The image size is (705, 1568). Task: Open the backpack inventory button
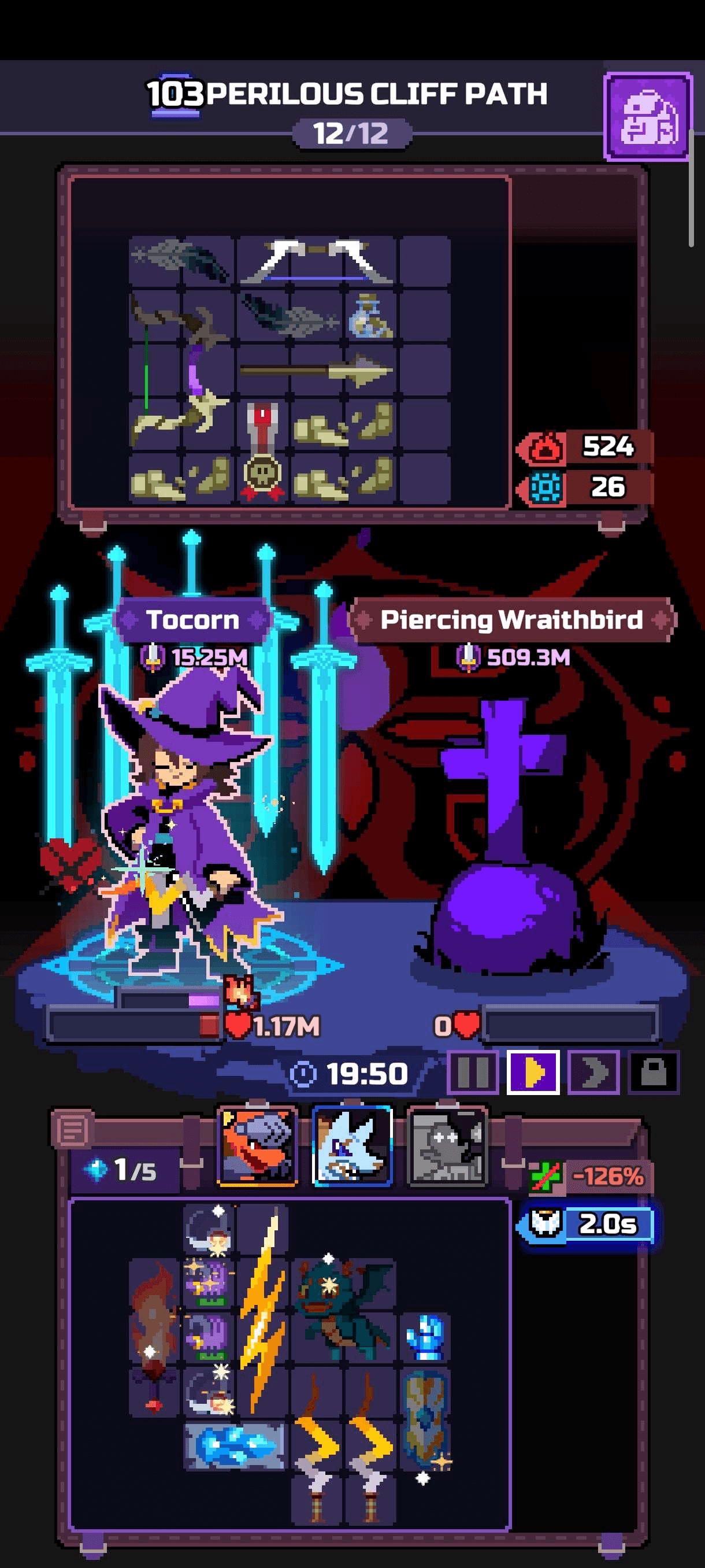648,116
